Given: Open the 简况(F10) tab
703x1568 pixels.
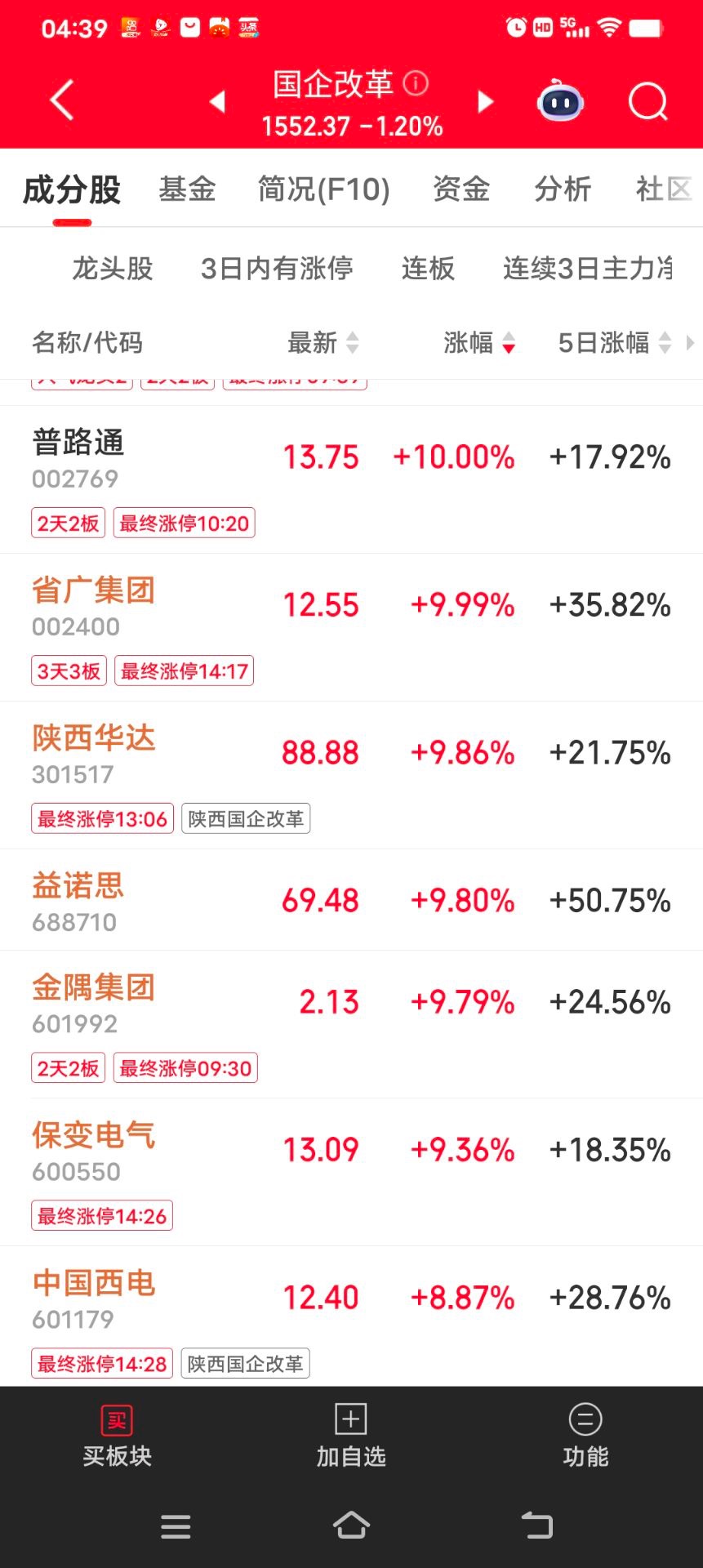Looking at the screenshot, I should [323, 189].
